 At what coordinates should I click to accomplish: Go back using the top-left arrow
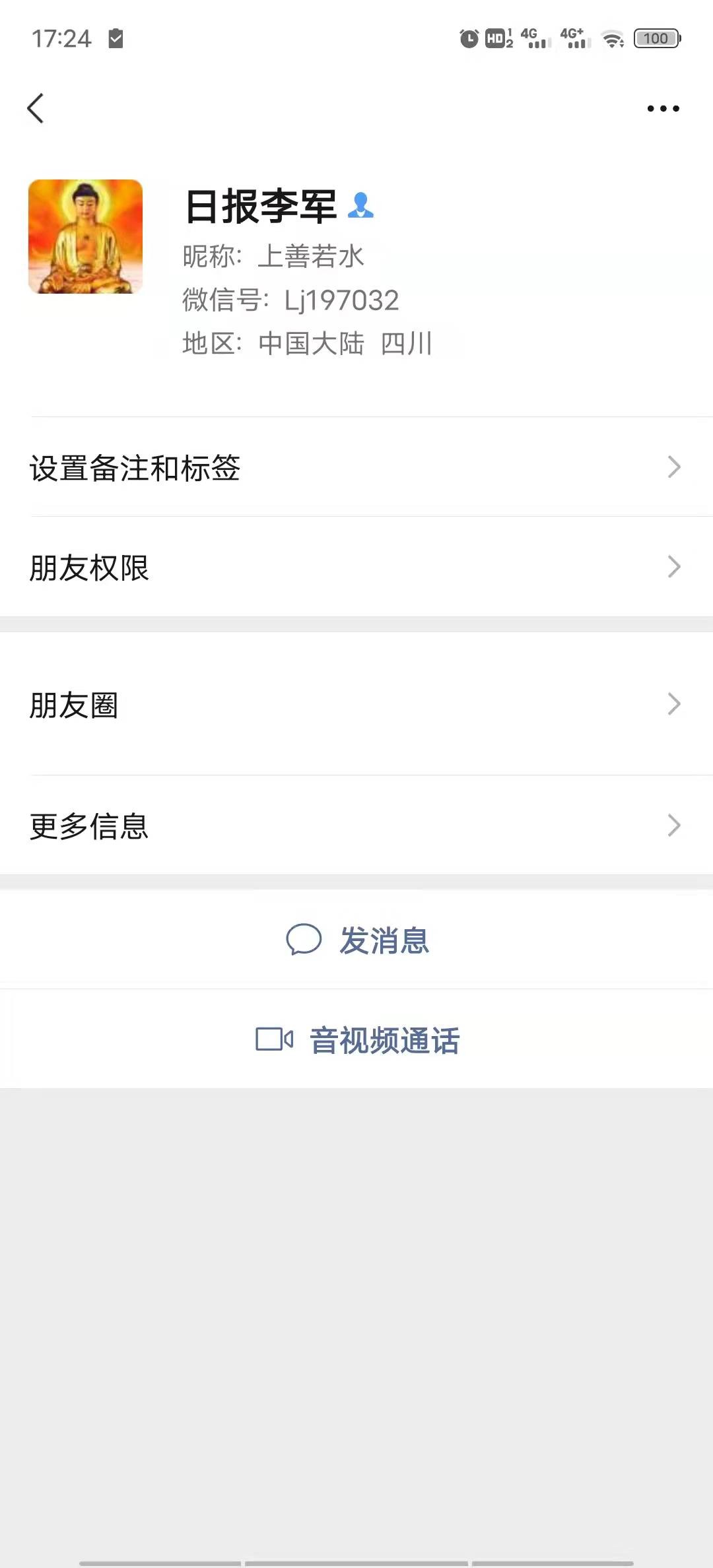36,108
